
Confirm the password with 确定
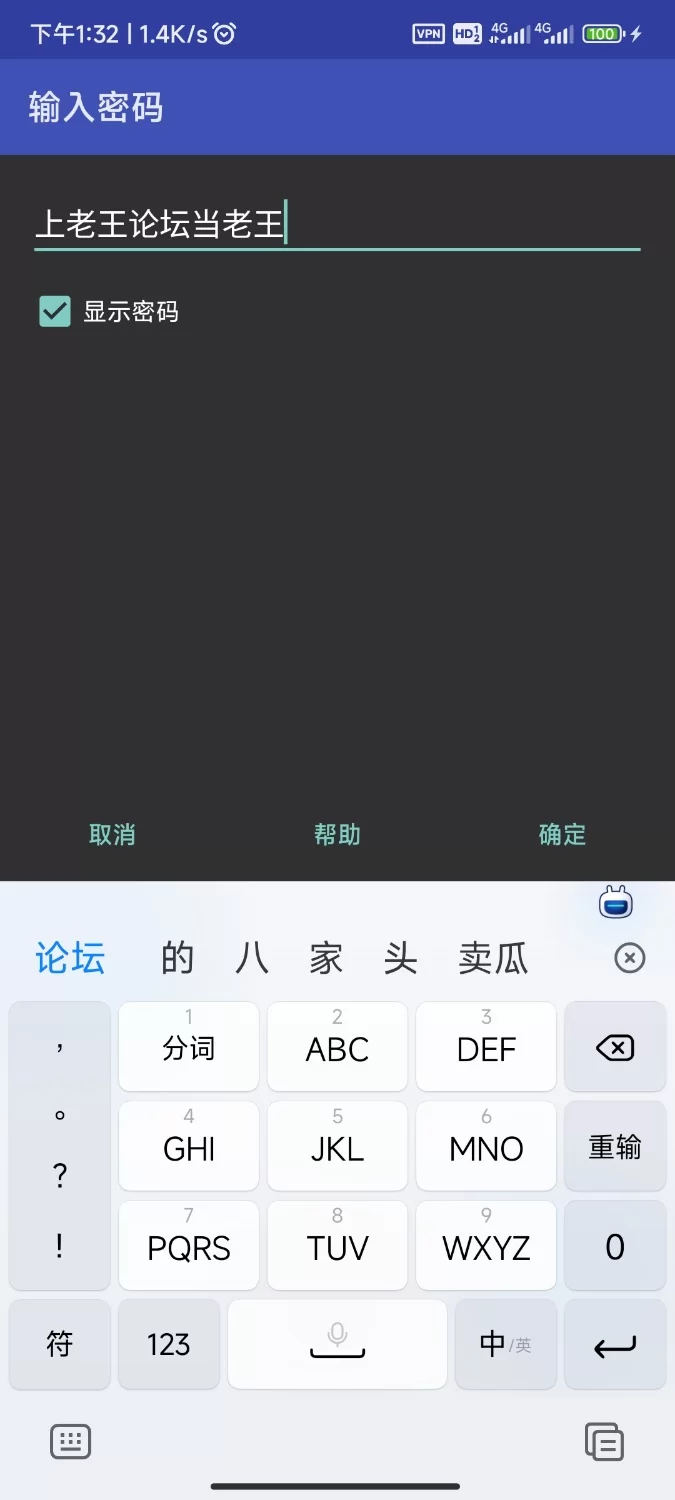coord(562,835)
